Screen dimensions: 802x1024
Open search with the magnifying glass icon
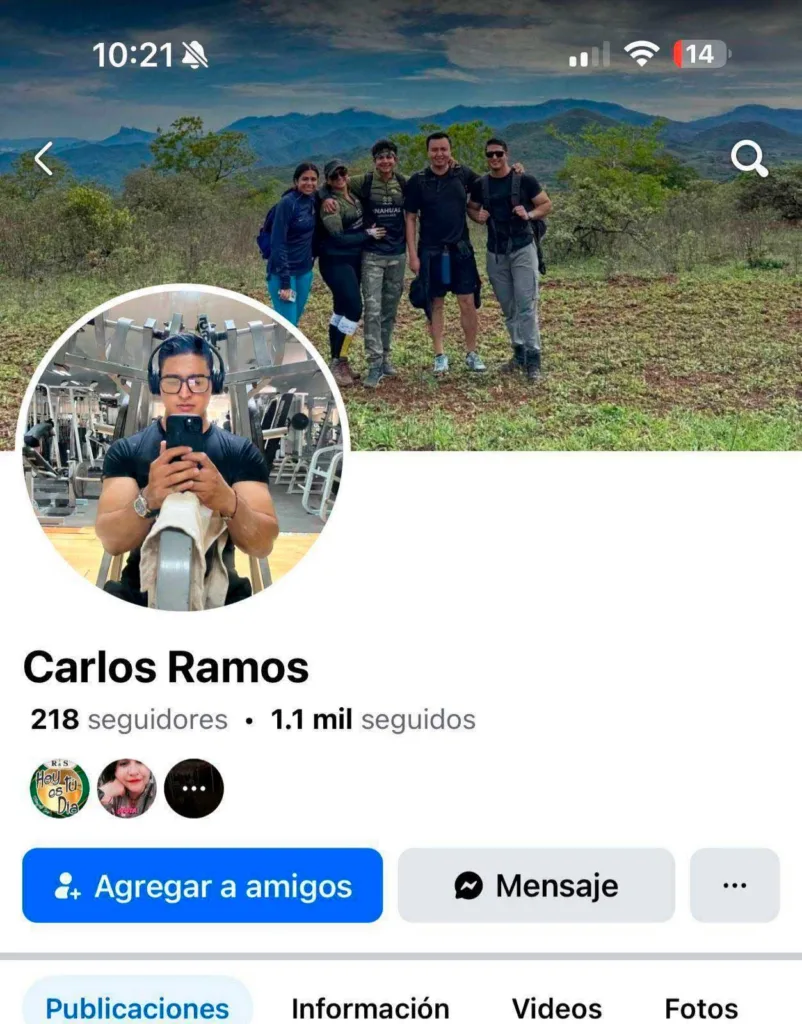(749, 158)
